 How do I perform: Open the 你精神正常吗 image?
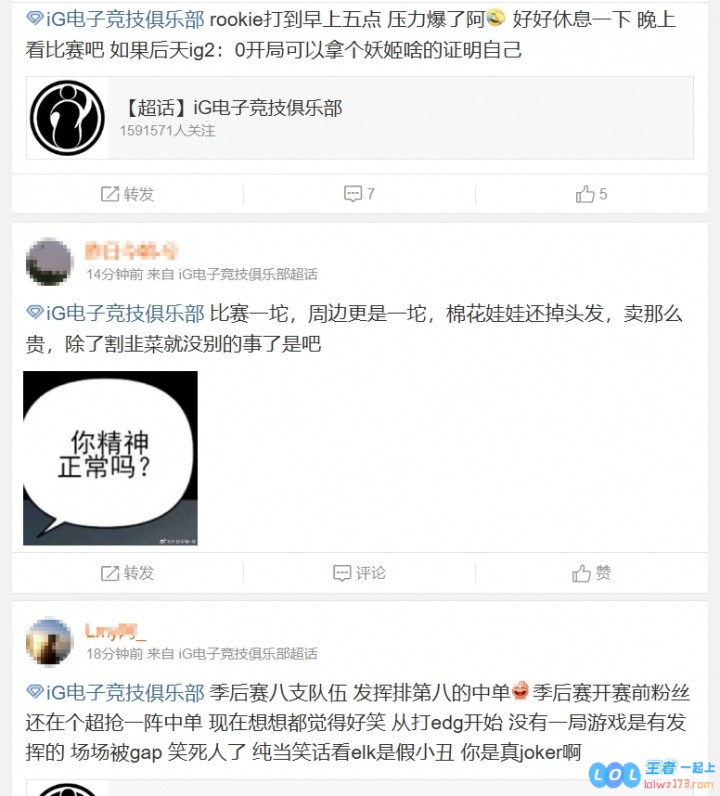[x=110, y=458]
